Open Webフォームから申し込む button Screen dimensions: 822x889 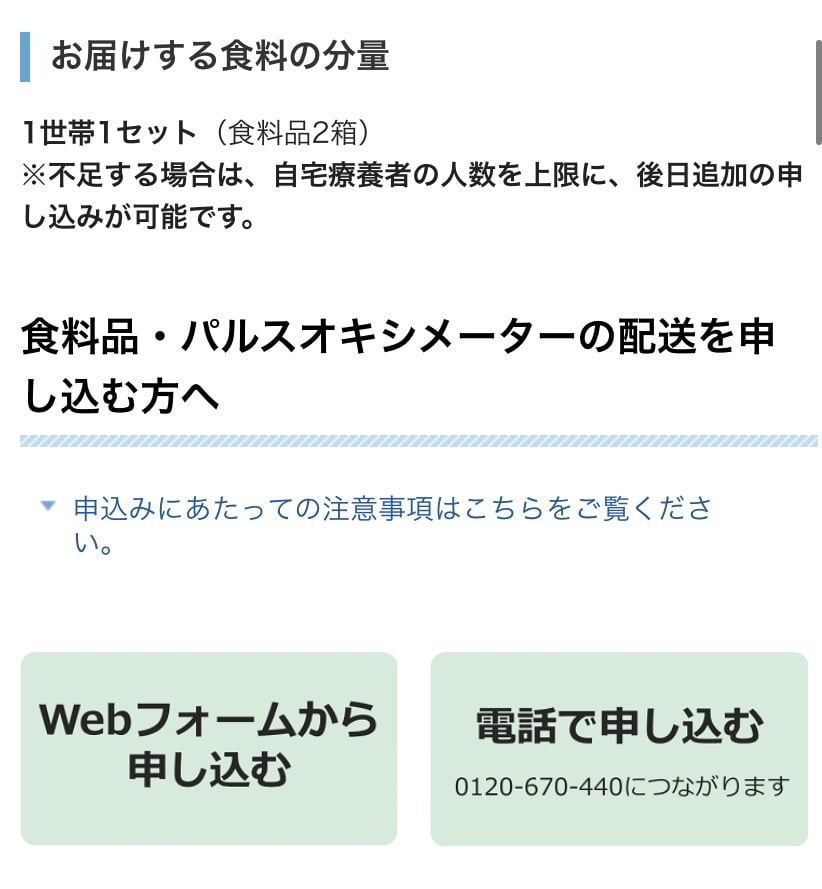[x=209, y=747]
